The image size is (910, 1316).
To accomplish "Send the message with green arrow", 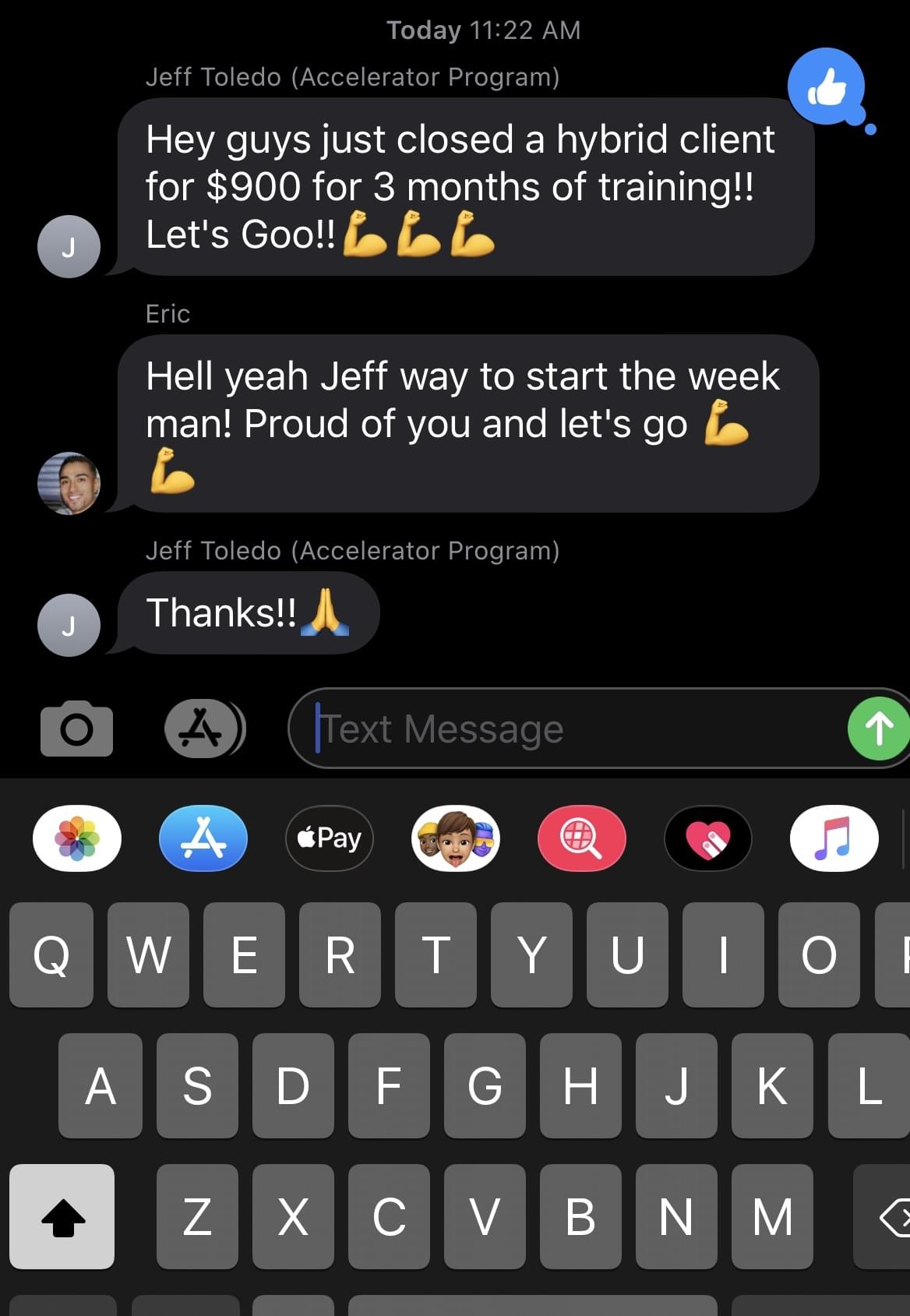I will (x=878, y=729).
